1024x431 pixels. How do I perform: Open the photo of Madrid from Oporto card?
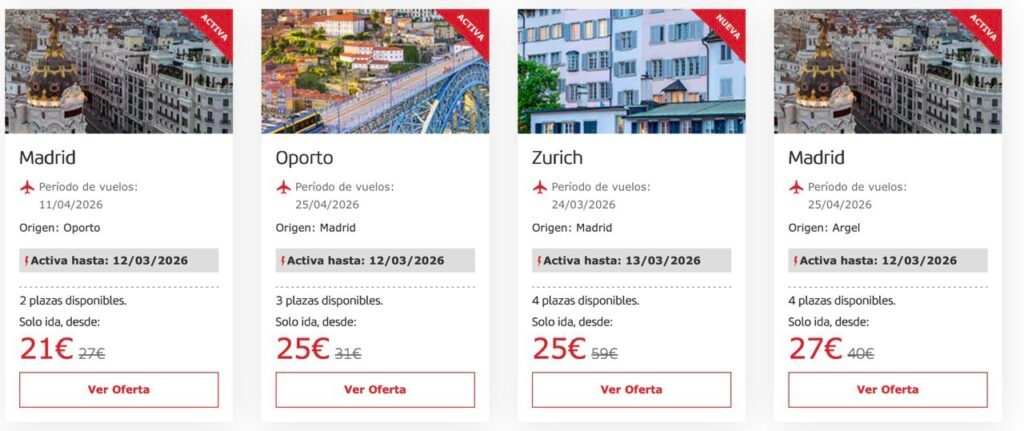[x=118, y=72]
